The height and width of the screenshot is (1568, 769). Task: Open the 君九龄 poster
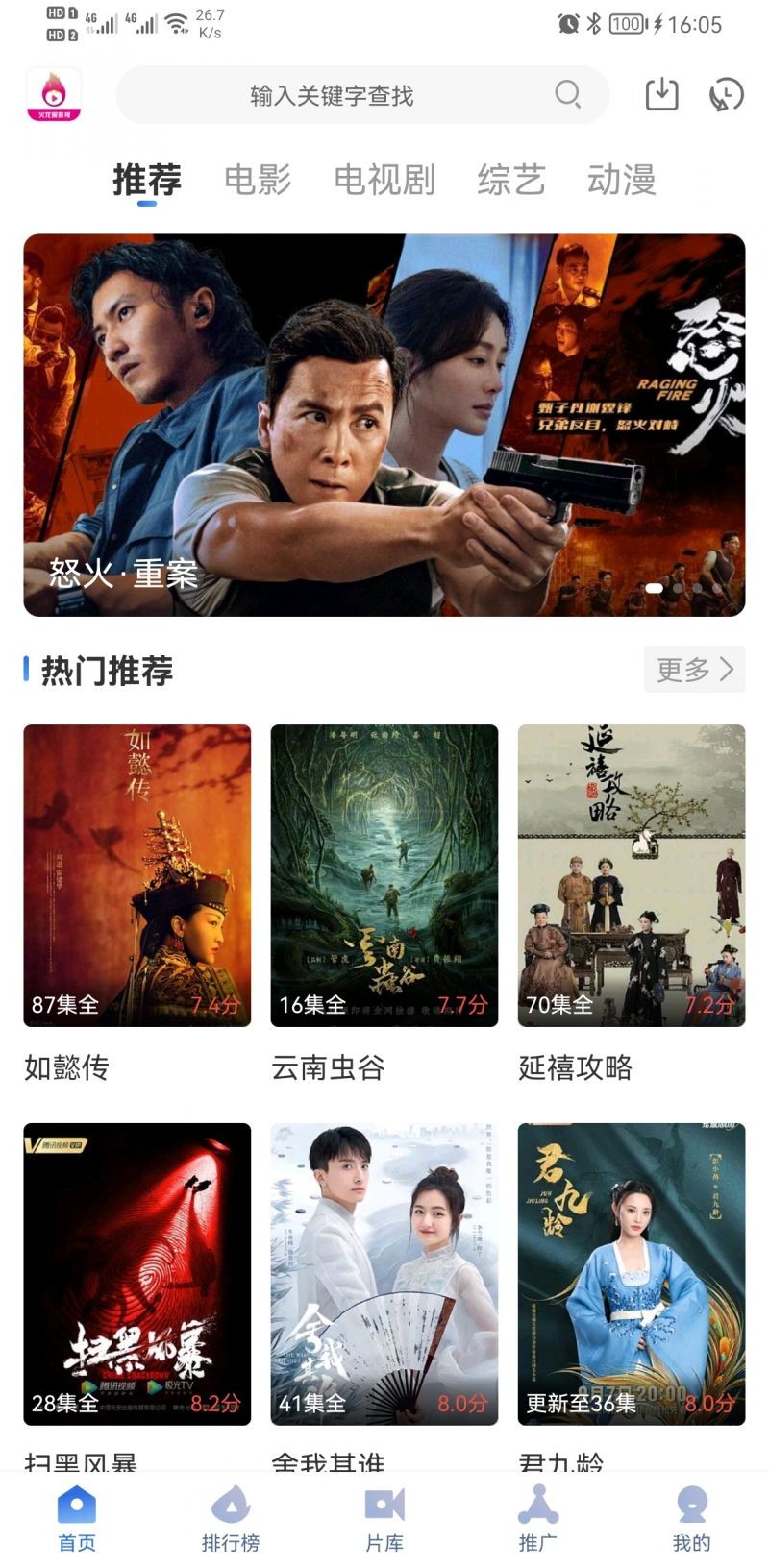pos(632,1273)
